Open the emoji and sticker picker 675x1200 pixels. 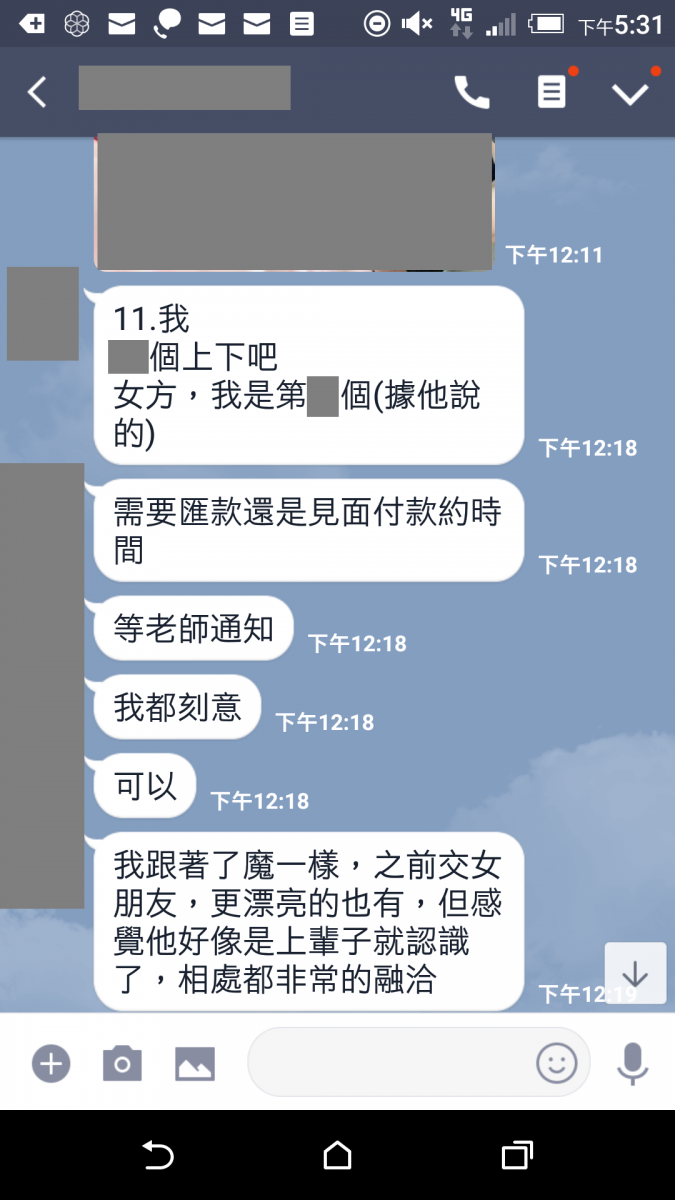(x=557, y=1063)
